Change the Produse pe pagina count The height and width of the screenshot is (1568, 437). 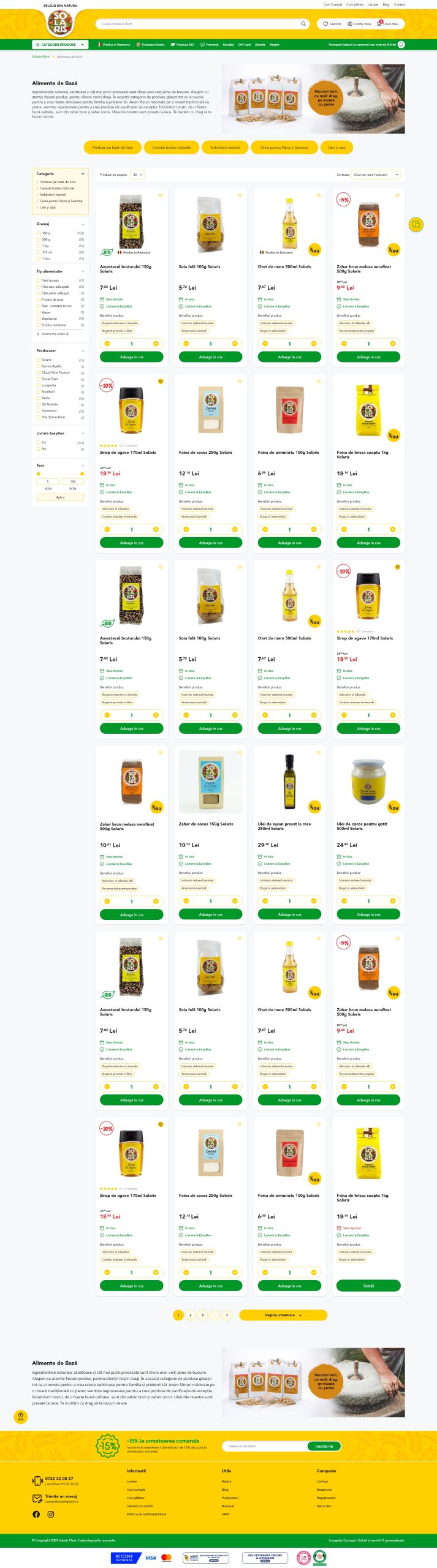click(137, 175)
